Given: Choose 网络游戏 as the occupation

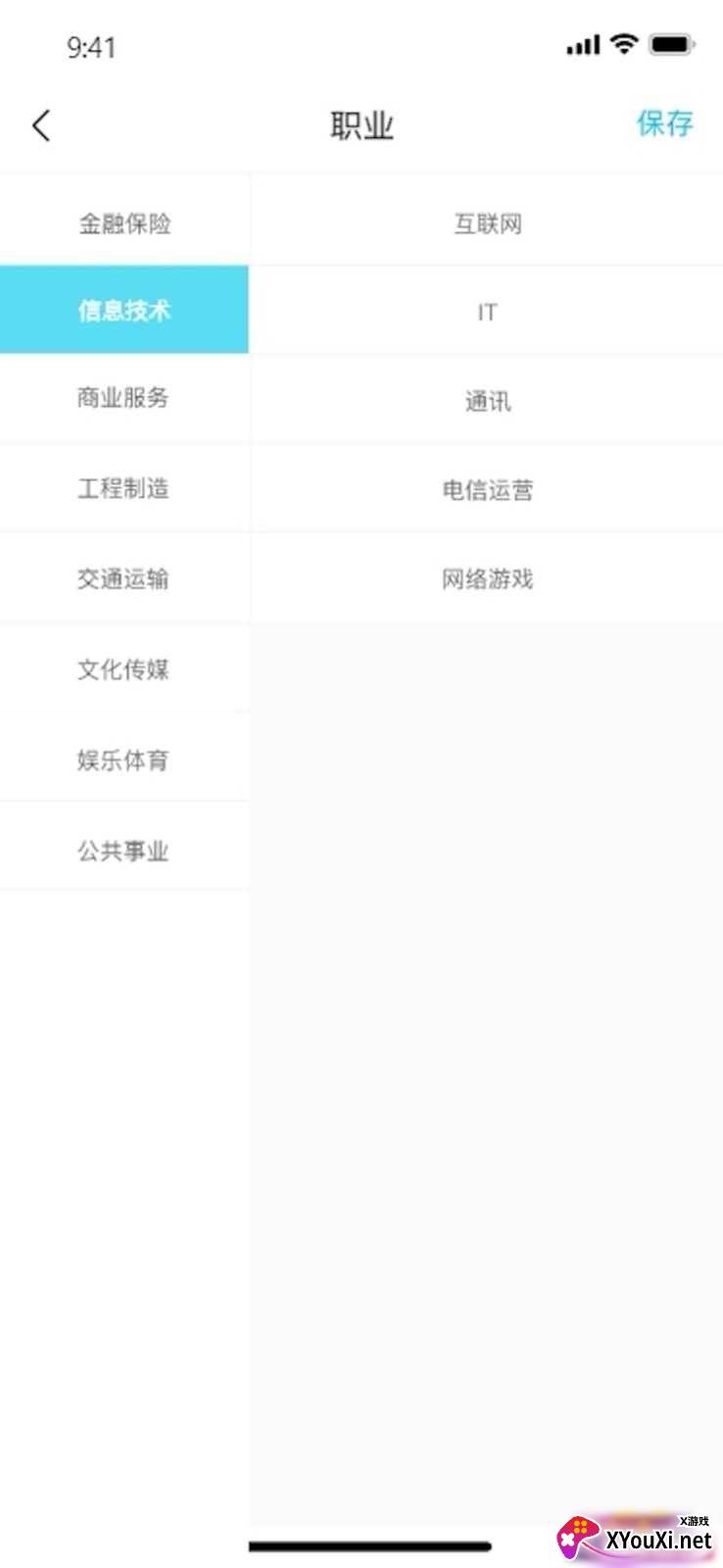Looking at the screenshot, I should click(x=487, y=579).
